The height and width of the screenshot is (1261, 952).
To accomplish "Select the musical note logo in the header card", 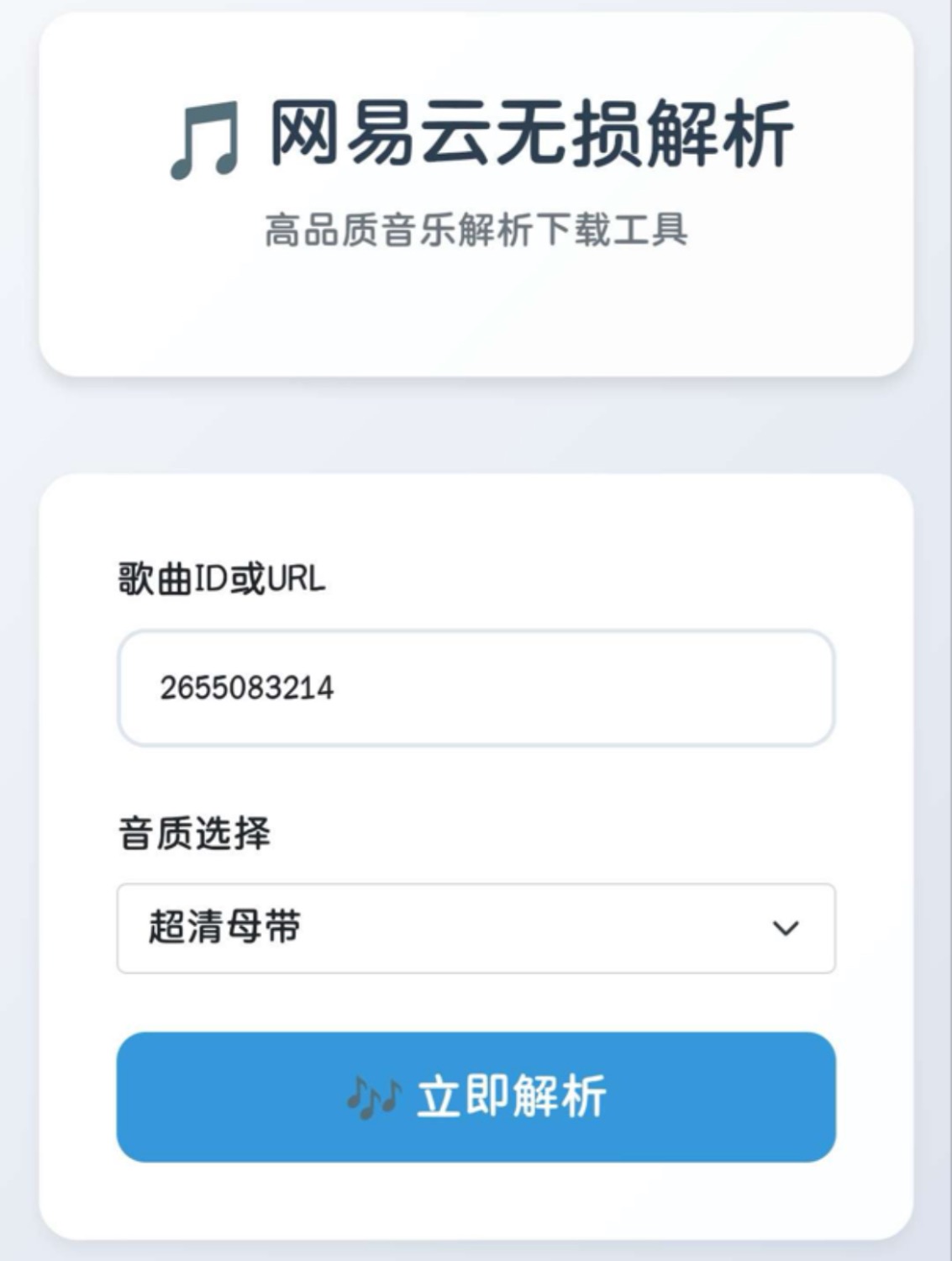I will [x=204, y=141].
